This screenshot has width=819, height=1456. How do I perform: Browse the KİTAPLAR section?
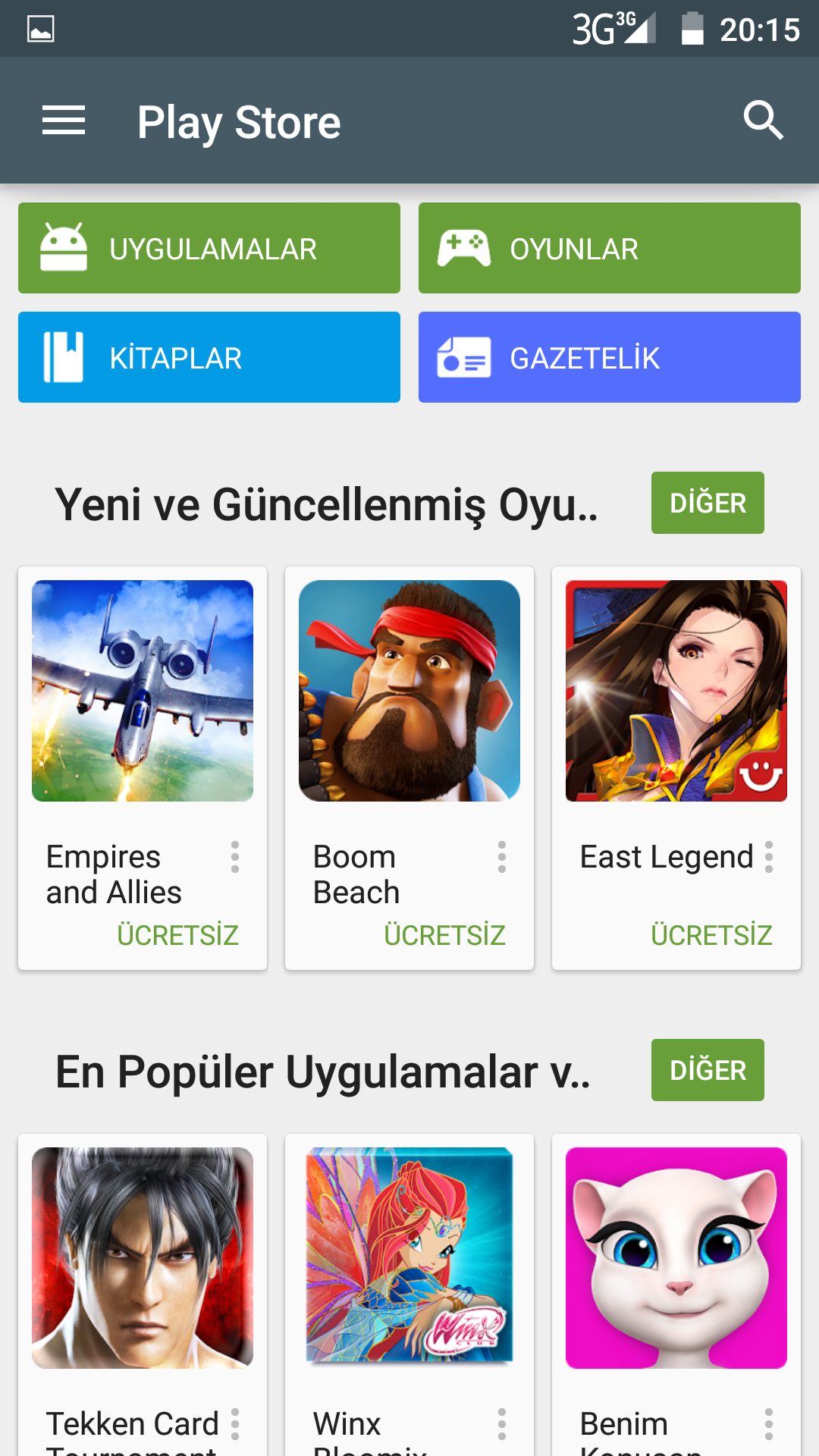209,357
